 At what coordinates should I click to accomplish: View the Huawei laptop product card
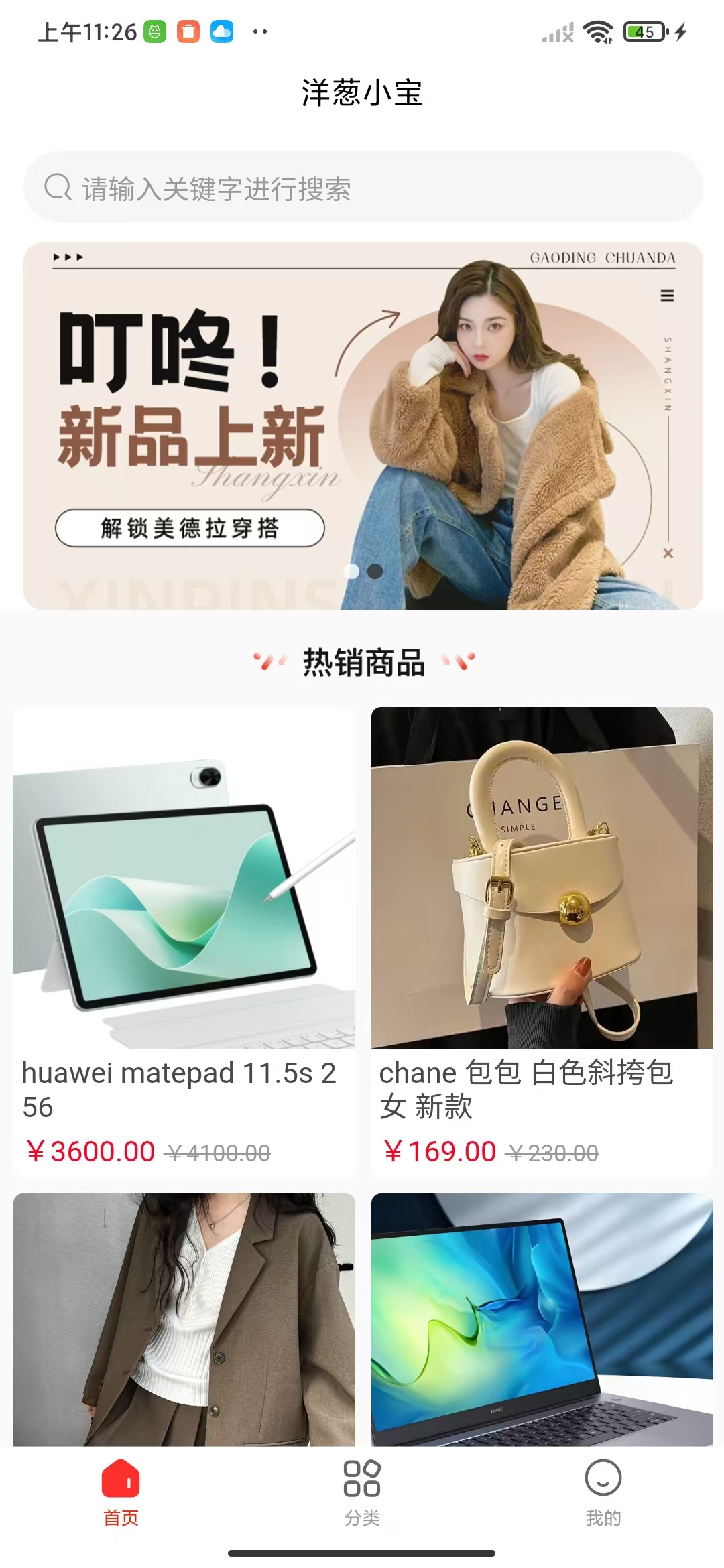[x=542, y=1319]
